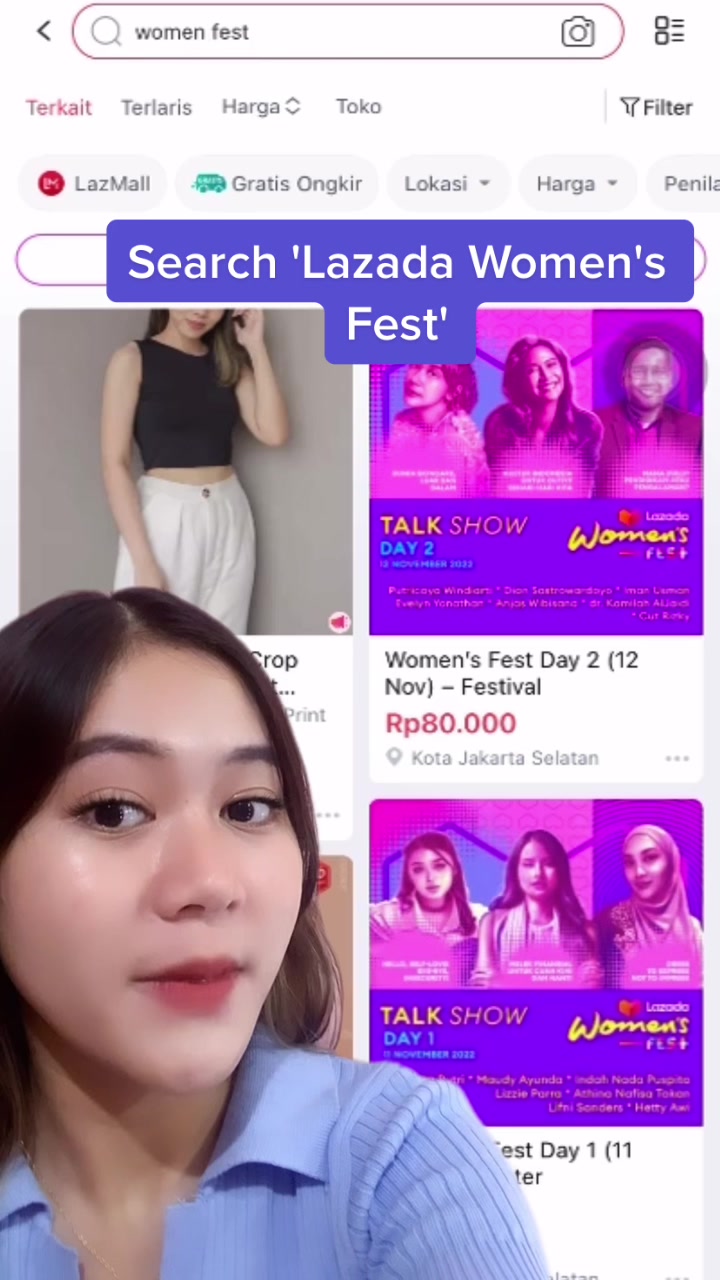Image resolution: width=720 pixels, height=1280 pixels.
Task: Sort results by Harga tab
Action: coord(260,106)
